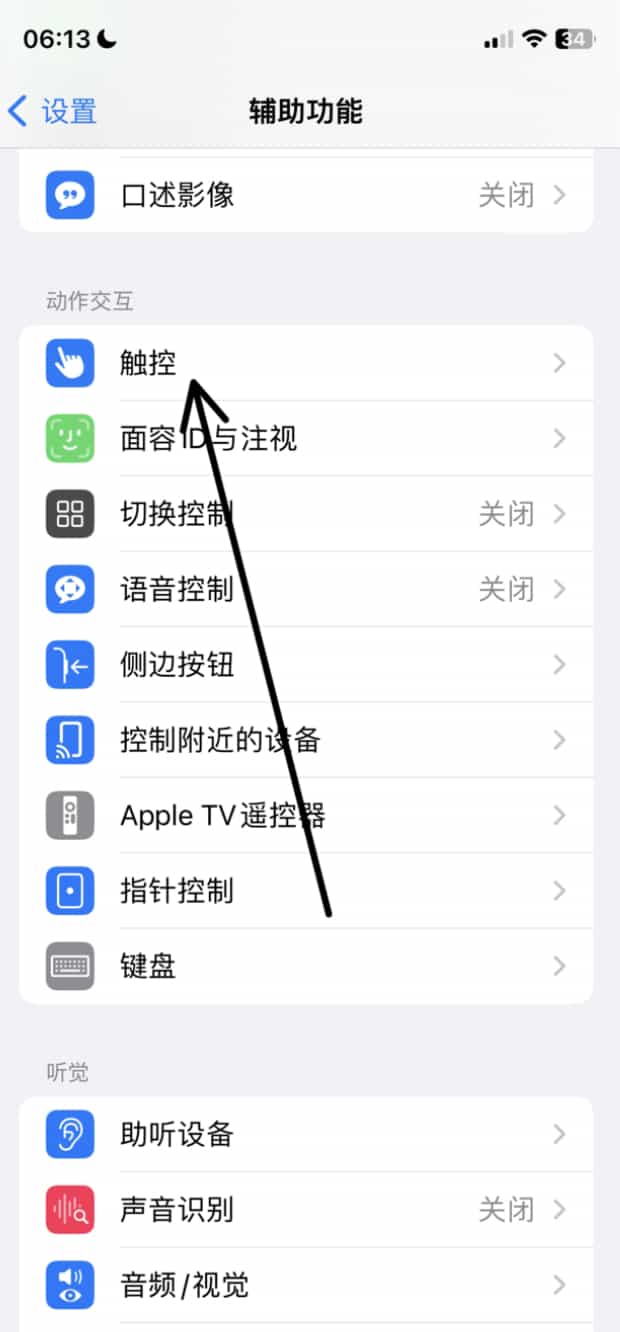The image size is (620, 1332).
Task: Open 助听设备 settings
Action: [306, 1134]
